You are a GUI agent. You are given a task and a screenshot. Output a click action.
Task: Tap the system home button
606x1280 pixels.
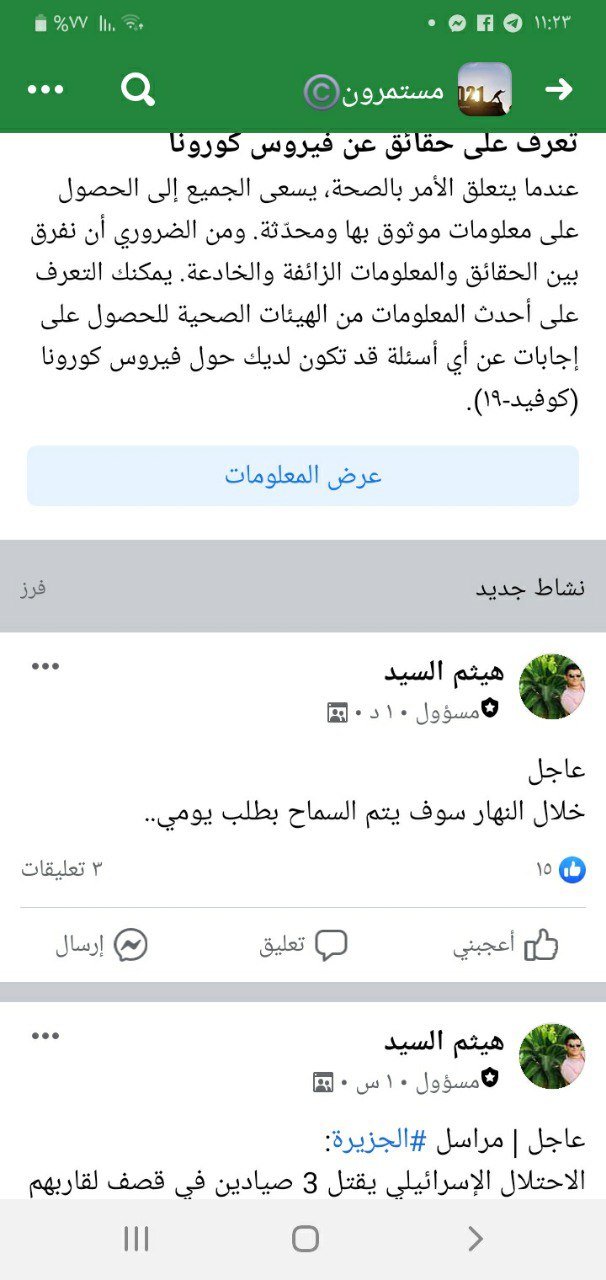[x=305, y=1239]
